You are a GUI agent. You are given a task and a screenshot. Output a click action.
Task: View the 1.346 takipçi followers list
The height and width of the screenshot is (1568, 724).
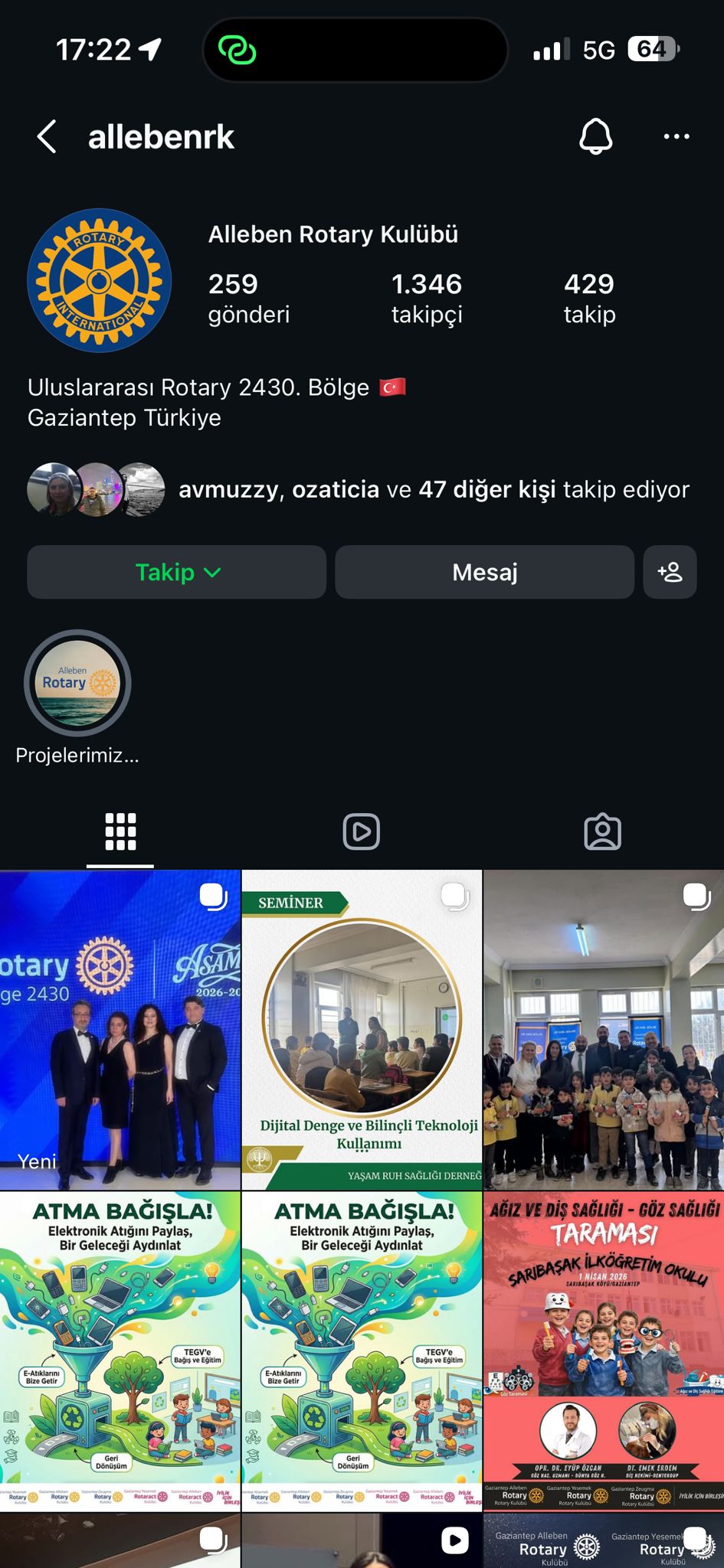[x=427, y=298]
